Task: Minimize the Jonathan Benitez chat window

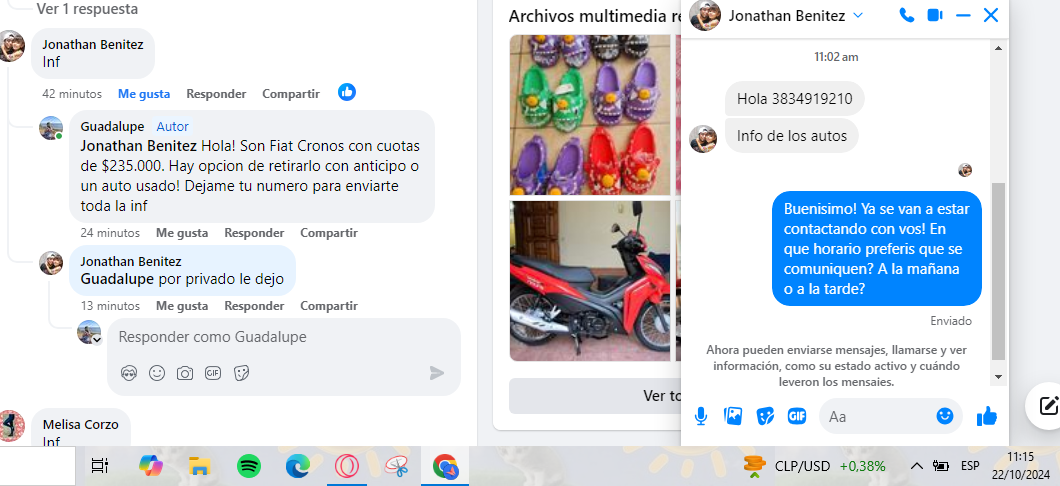Action: coord(963,15)
